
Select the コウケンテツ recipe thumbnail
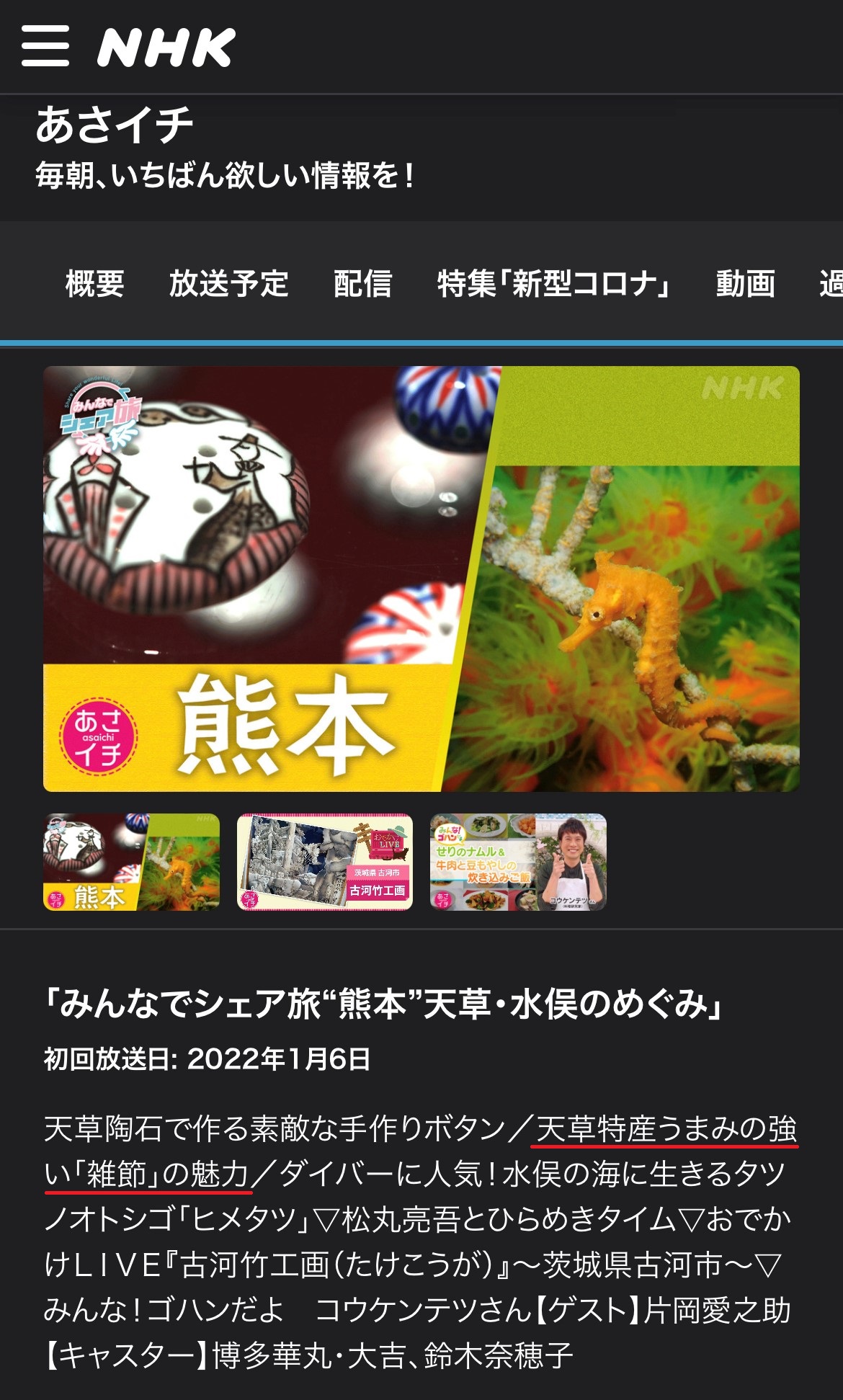518,862
